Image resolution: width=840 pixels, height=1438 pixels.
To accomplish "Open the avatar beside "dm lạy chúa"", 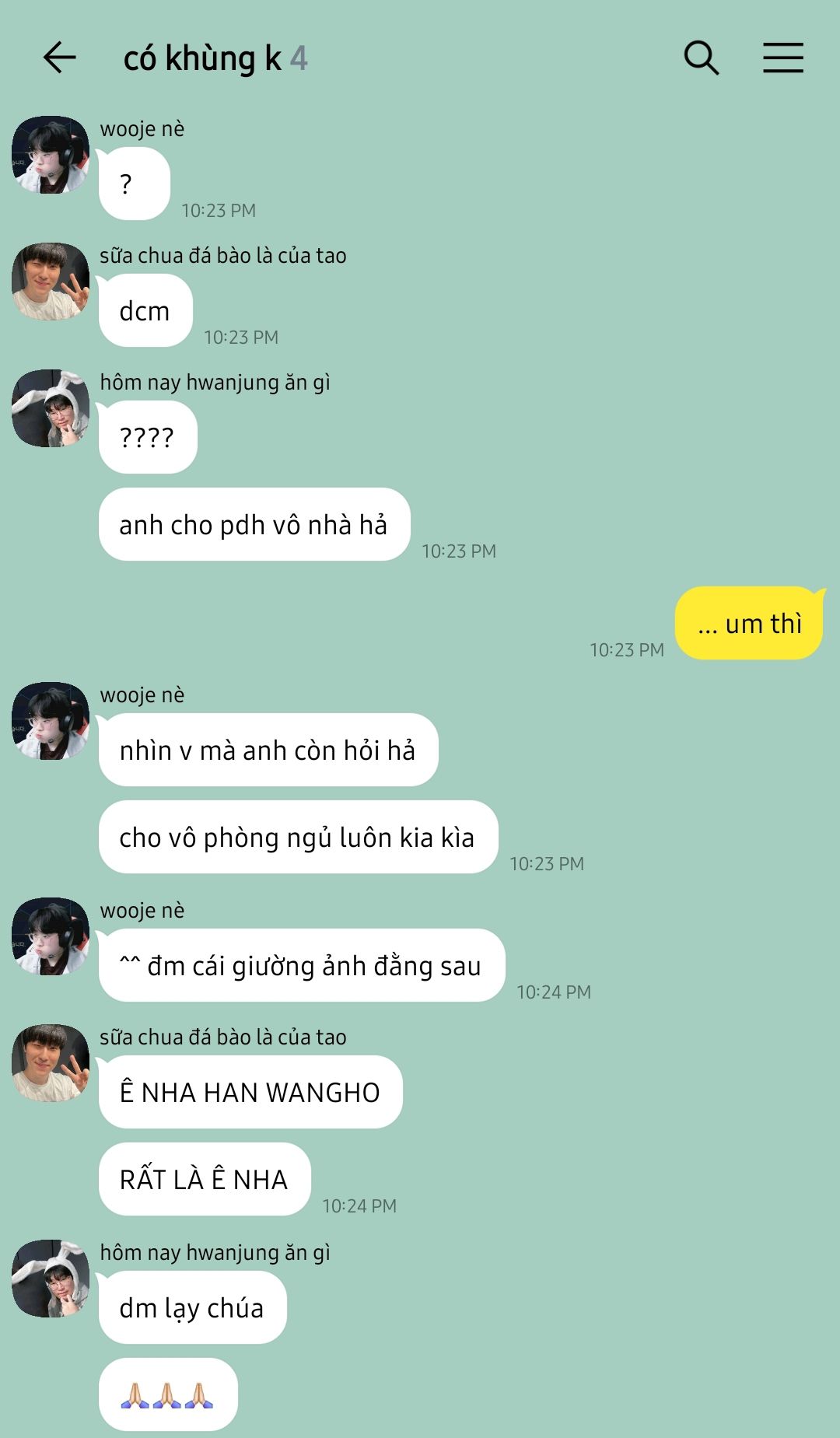I will pos(51,1279).
